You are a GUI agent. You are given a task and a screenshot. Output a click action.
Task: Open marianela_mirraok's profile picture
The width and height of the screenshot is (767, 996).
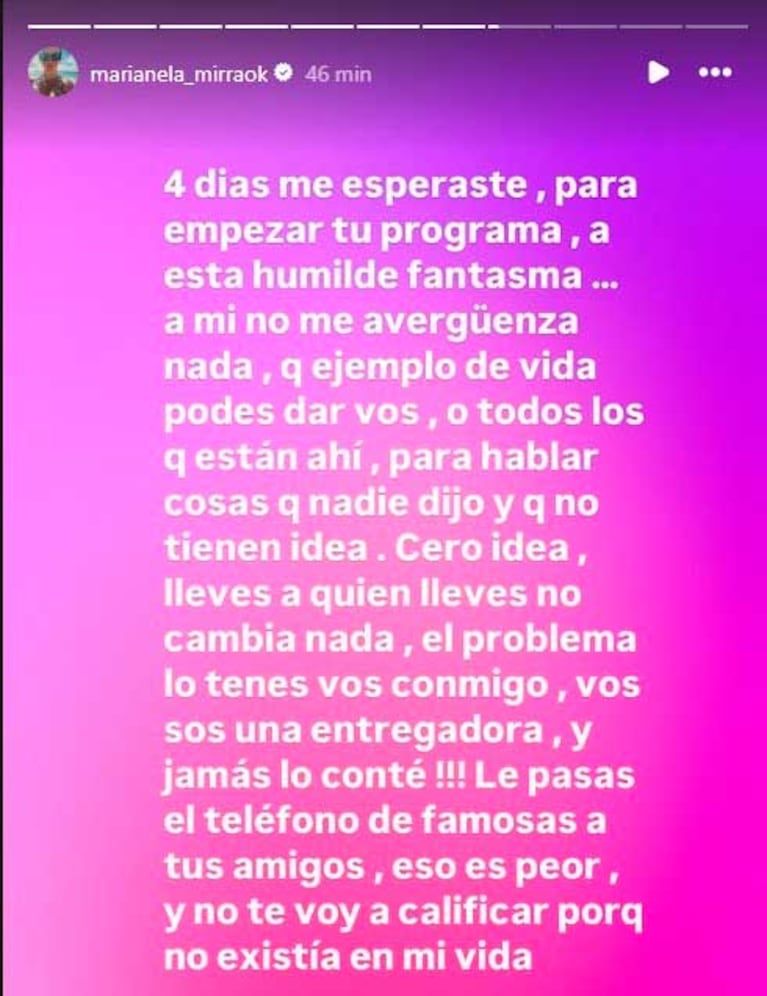(x=55, y=72)
